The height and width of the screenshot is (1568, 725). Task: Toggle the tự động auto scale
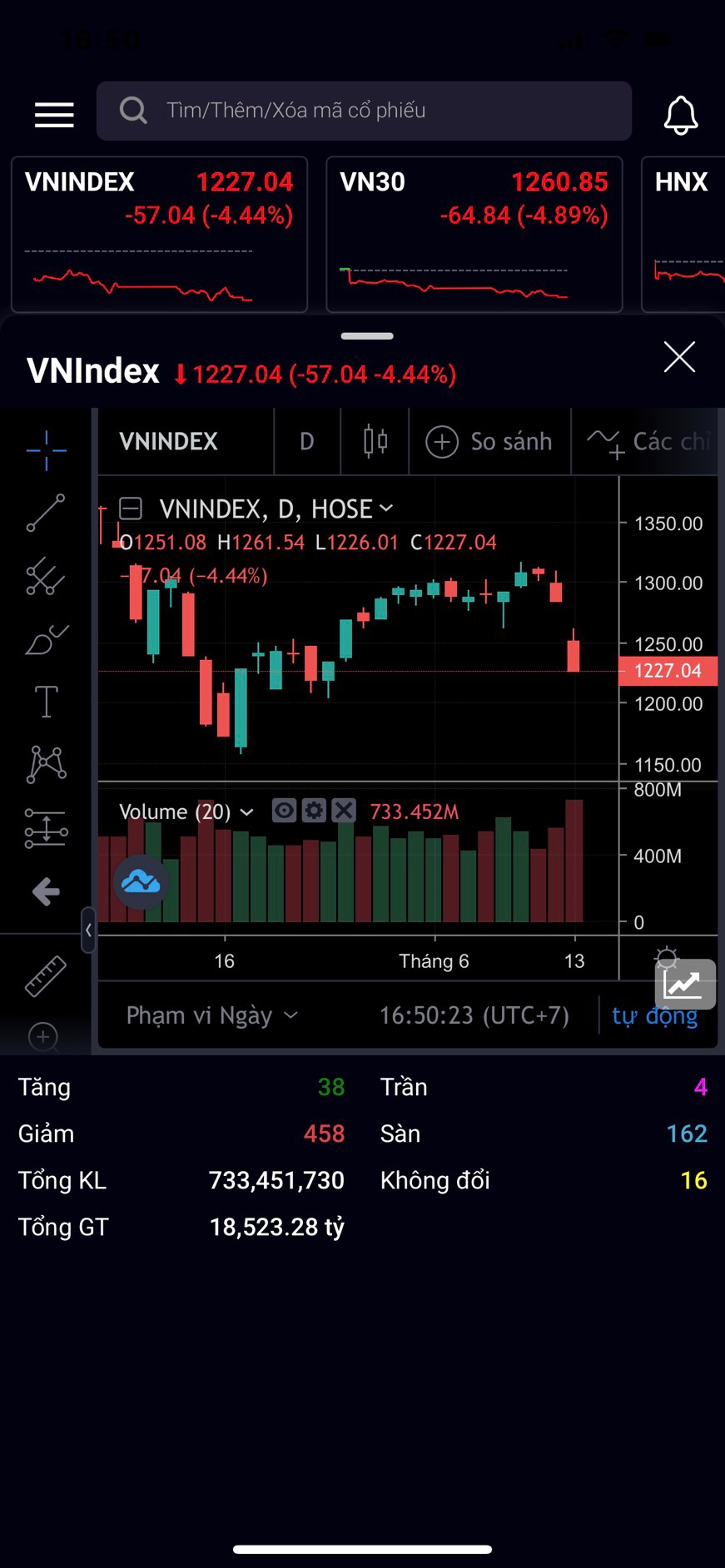click(654, 1015)
